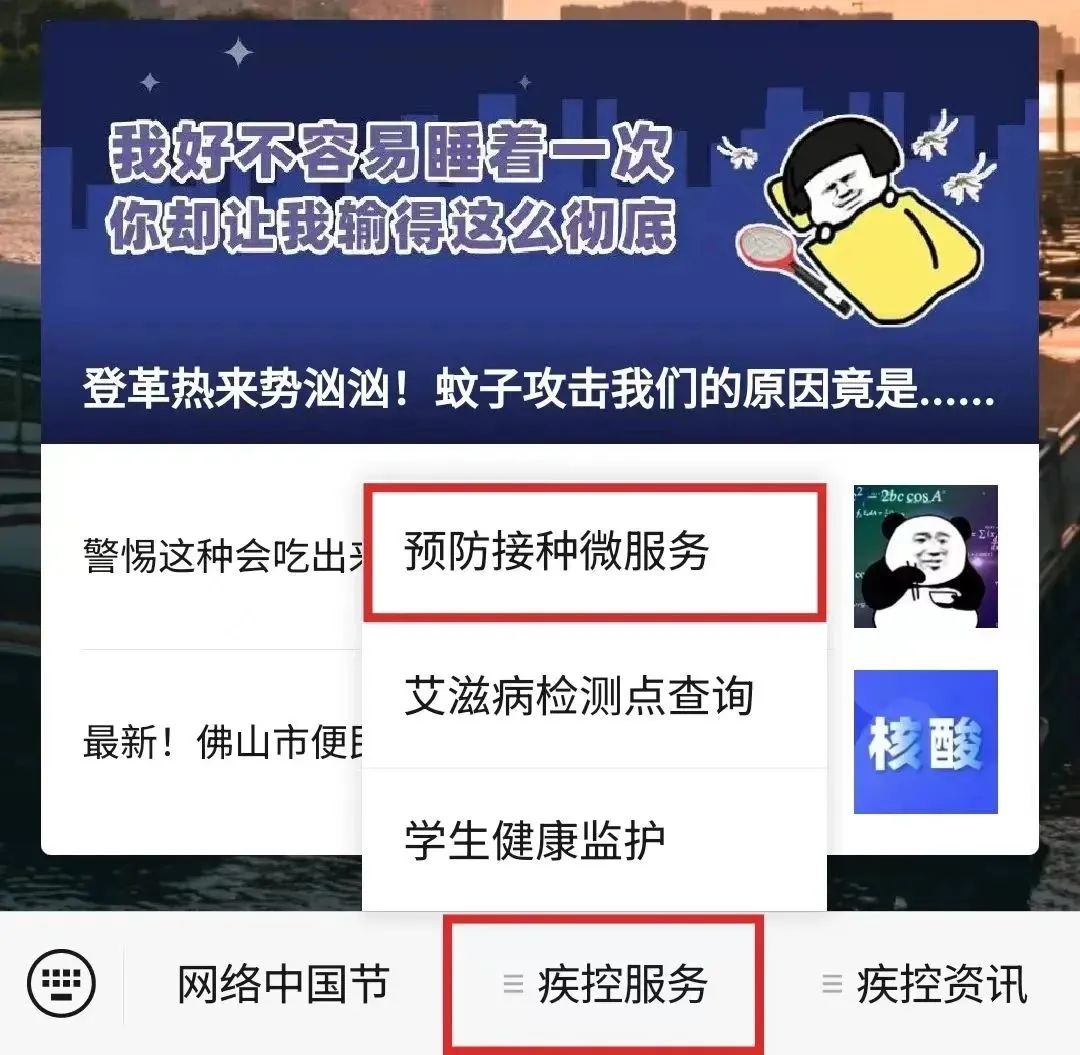Open the 网络中国节 menu
The height and width of the screenshot is (1055, 1080).
[283, 984]
